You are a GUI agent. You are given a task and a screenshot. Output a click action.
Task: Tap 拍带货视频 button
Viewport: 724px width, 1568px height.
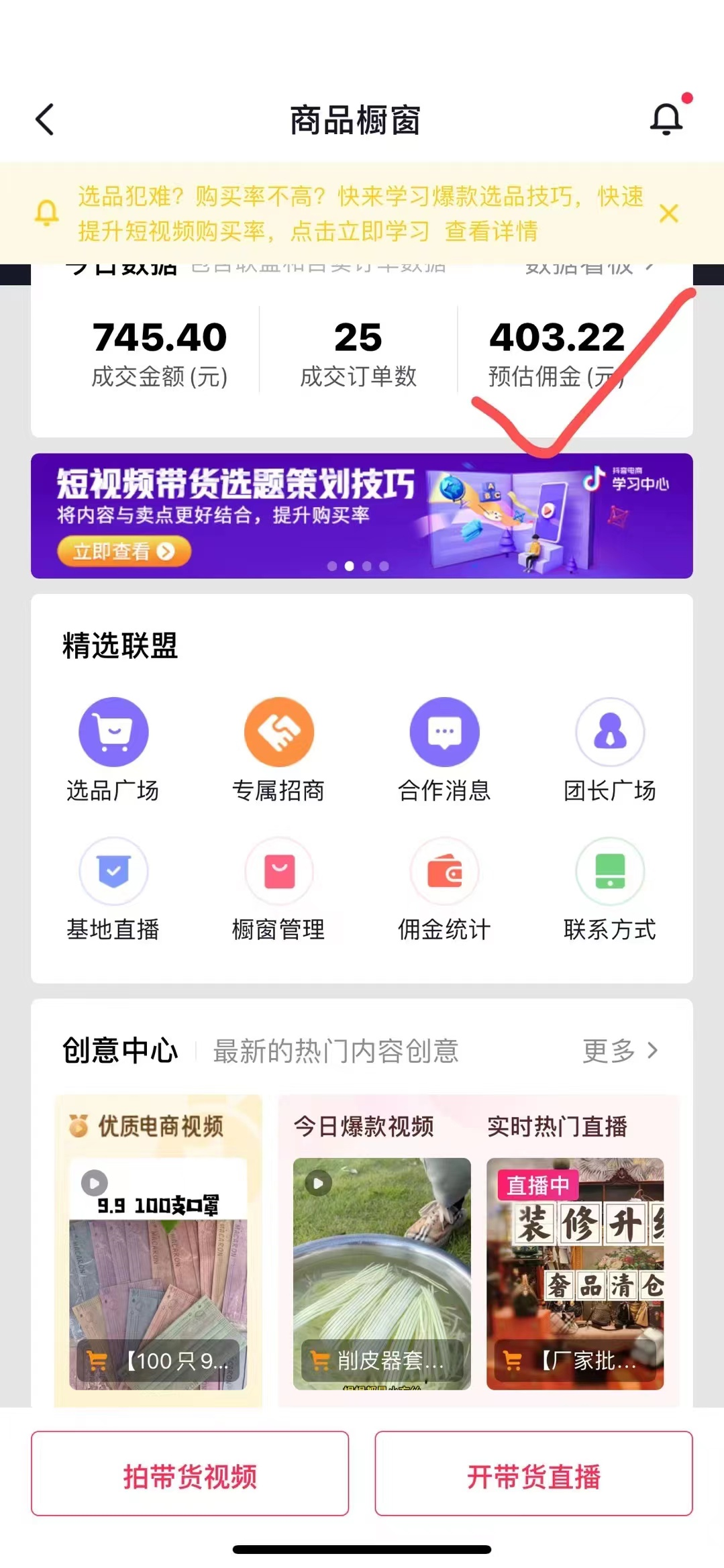(x=190, y=1474)
